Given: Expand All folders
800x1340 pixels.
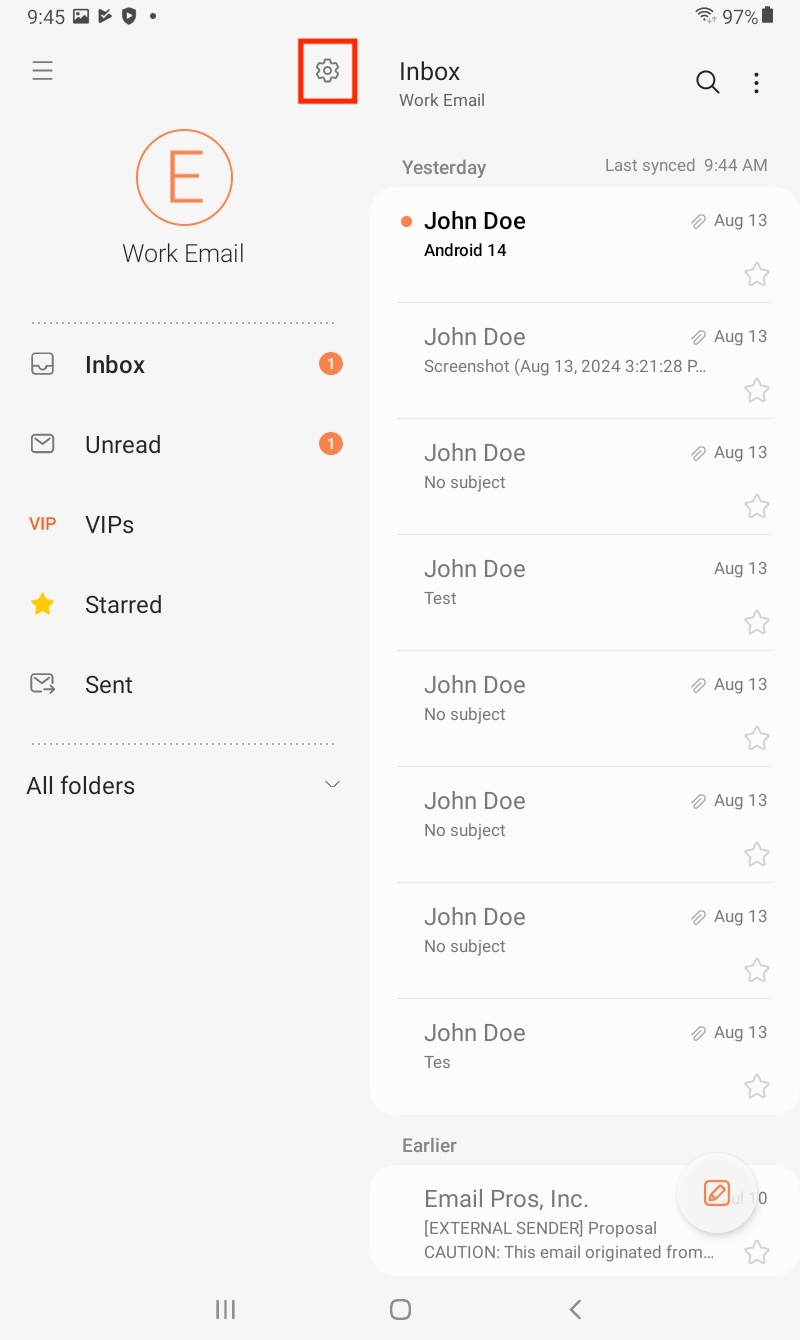Looking at the screenshot, I should [x=185, y=786].
